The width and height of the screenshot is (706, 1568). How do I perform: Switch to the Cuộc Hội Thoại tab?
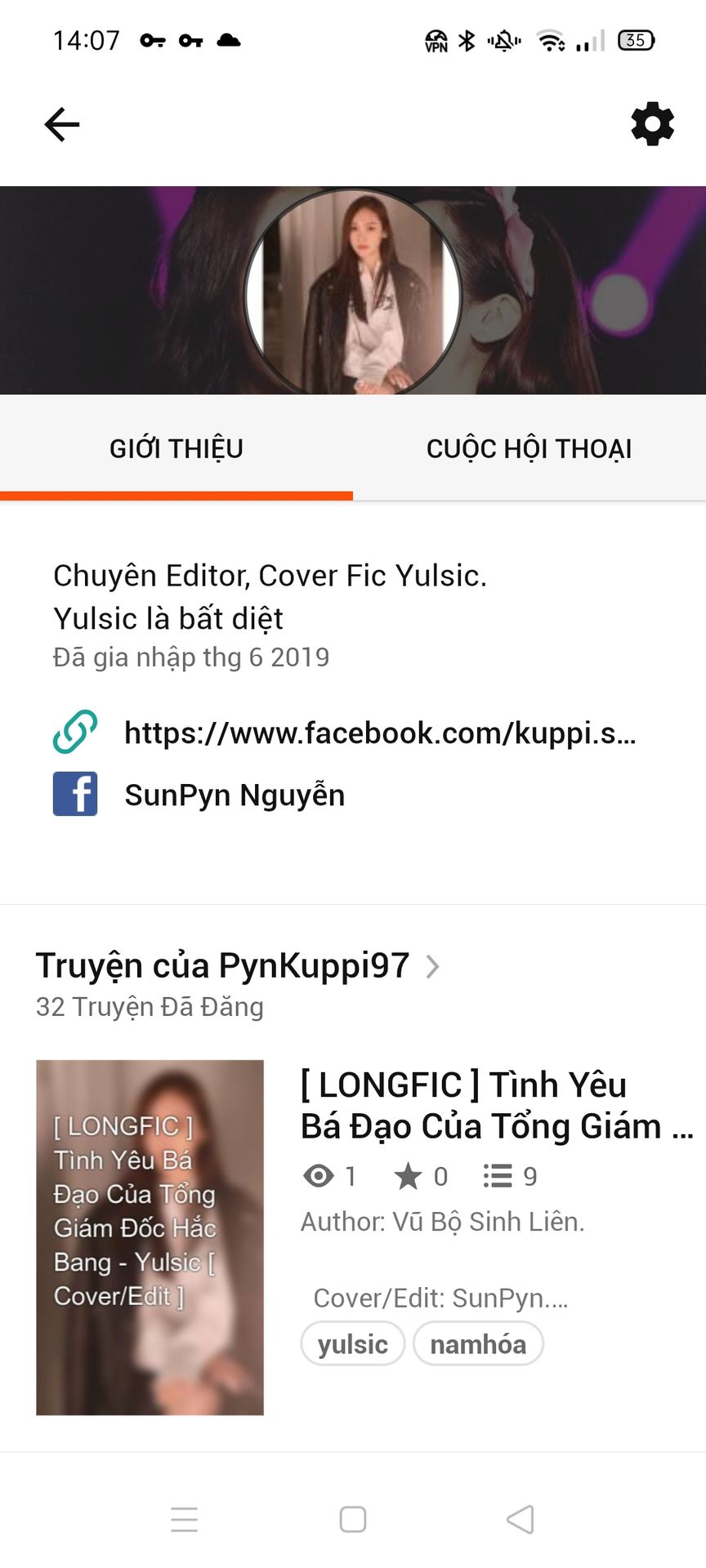[x=529, y=448]
